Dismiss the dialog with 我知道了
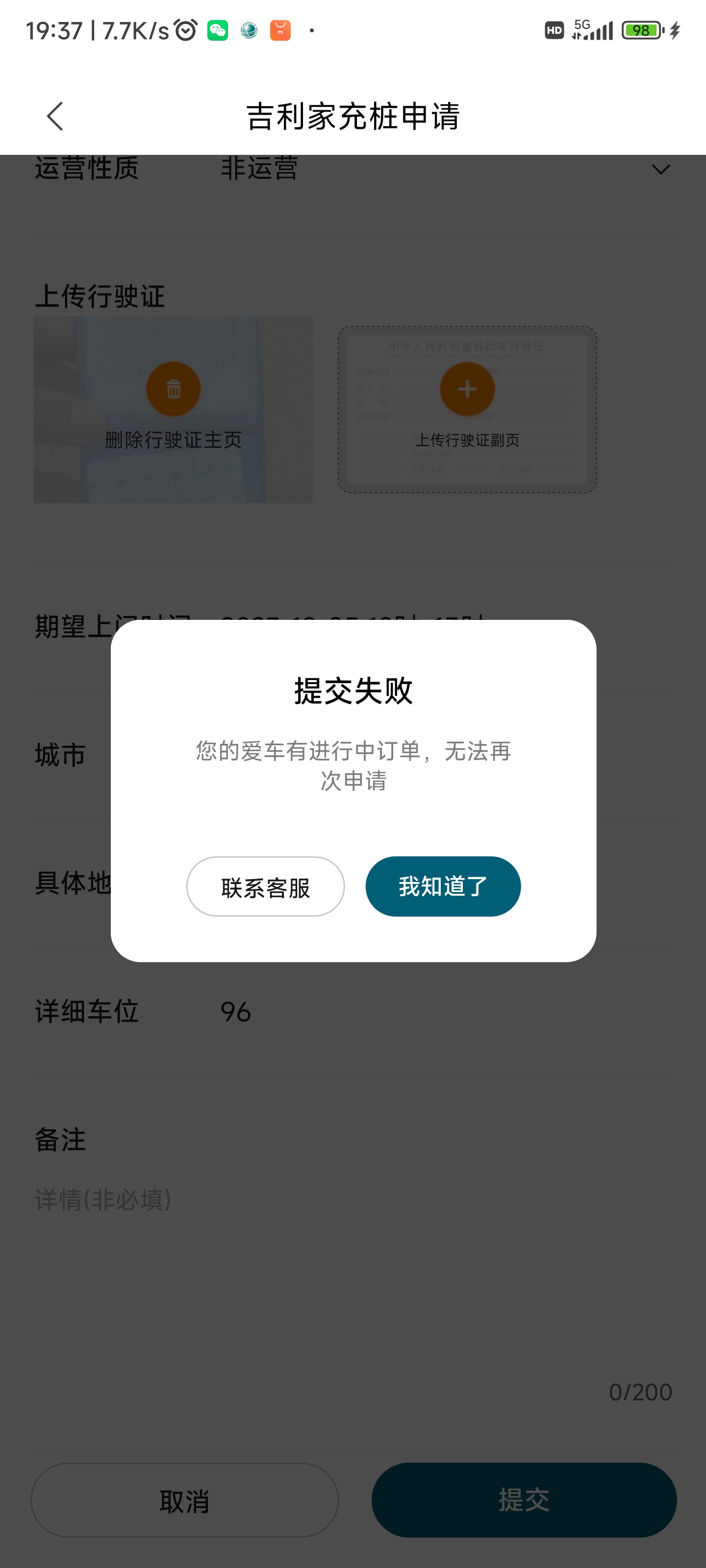This screenshot has width=706, height=1568. pos(443,886)
